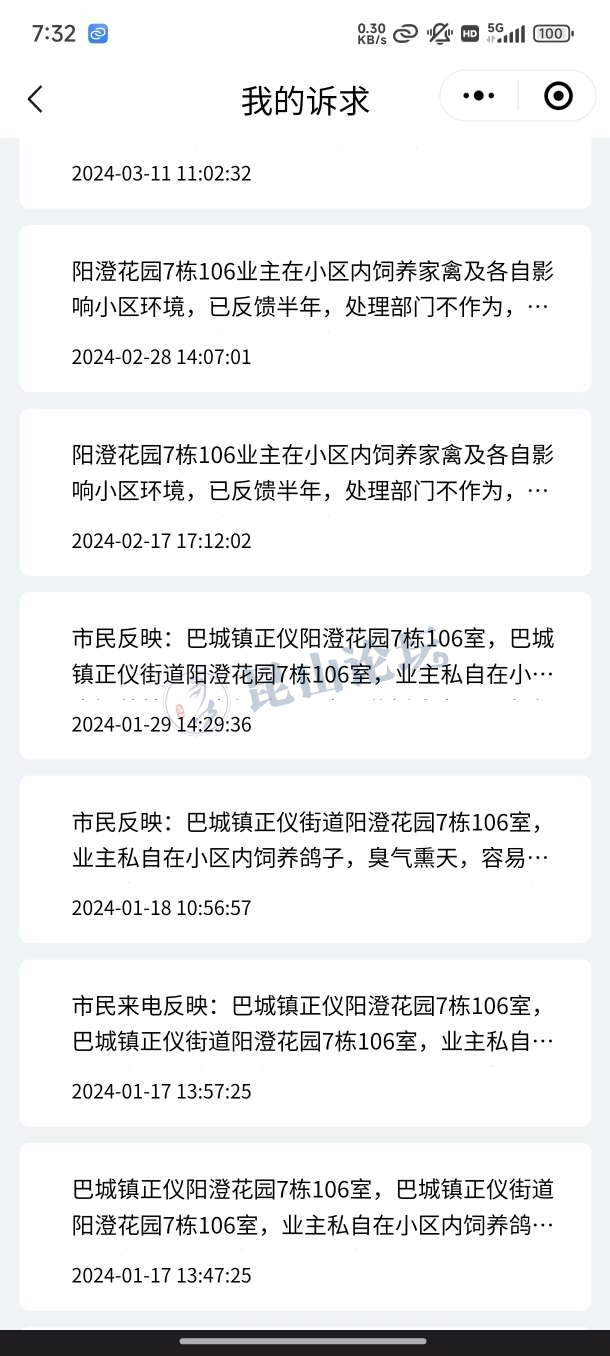Open the appeal dated 2024-02-28 14:07:01

(x=305, y=308)
